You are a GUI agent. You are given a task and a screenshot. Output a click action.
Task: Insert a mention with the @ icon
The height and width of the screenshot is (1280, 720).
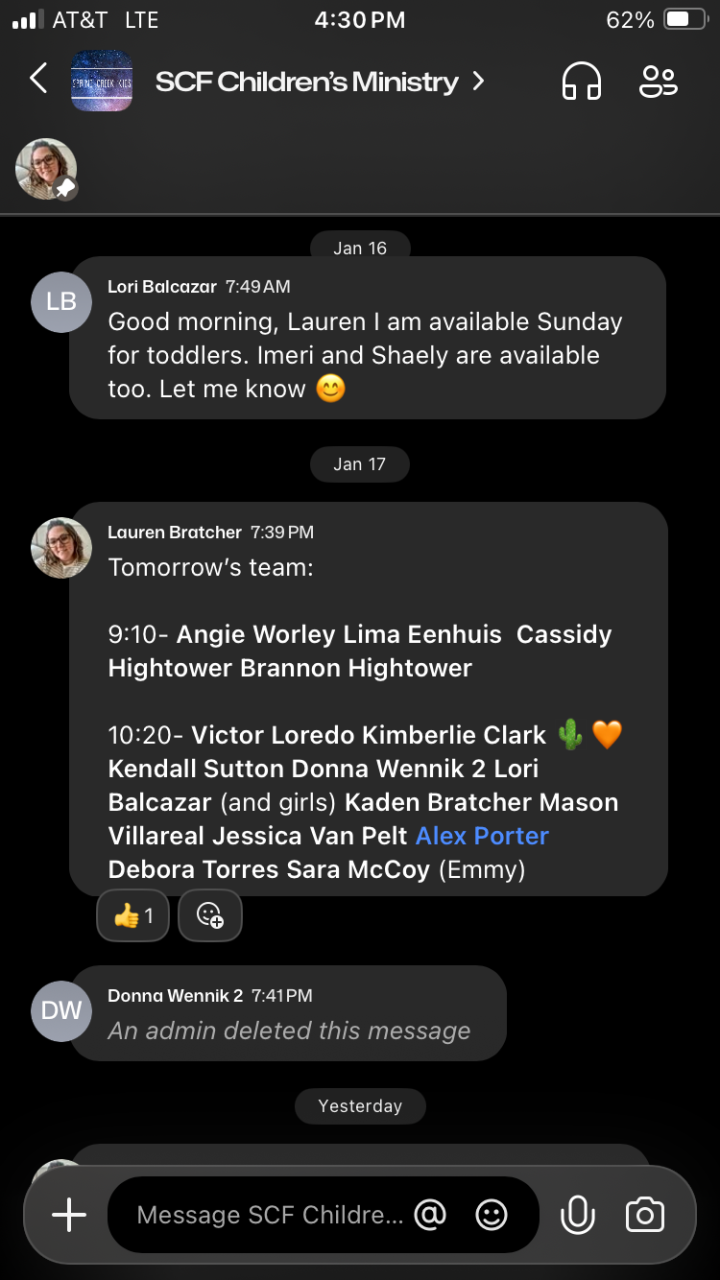point(430,1215)
